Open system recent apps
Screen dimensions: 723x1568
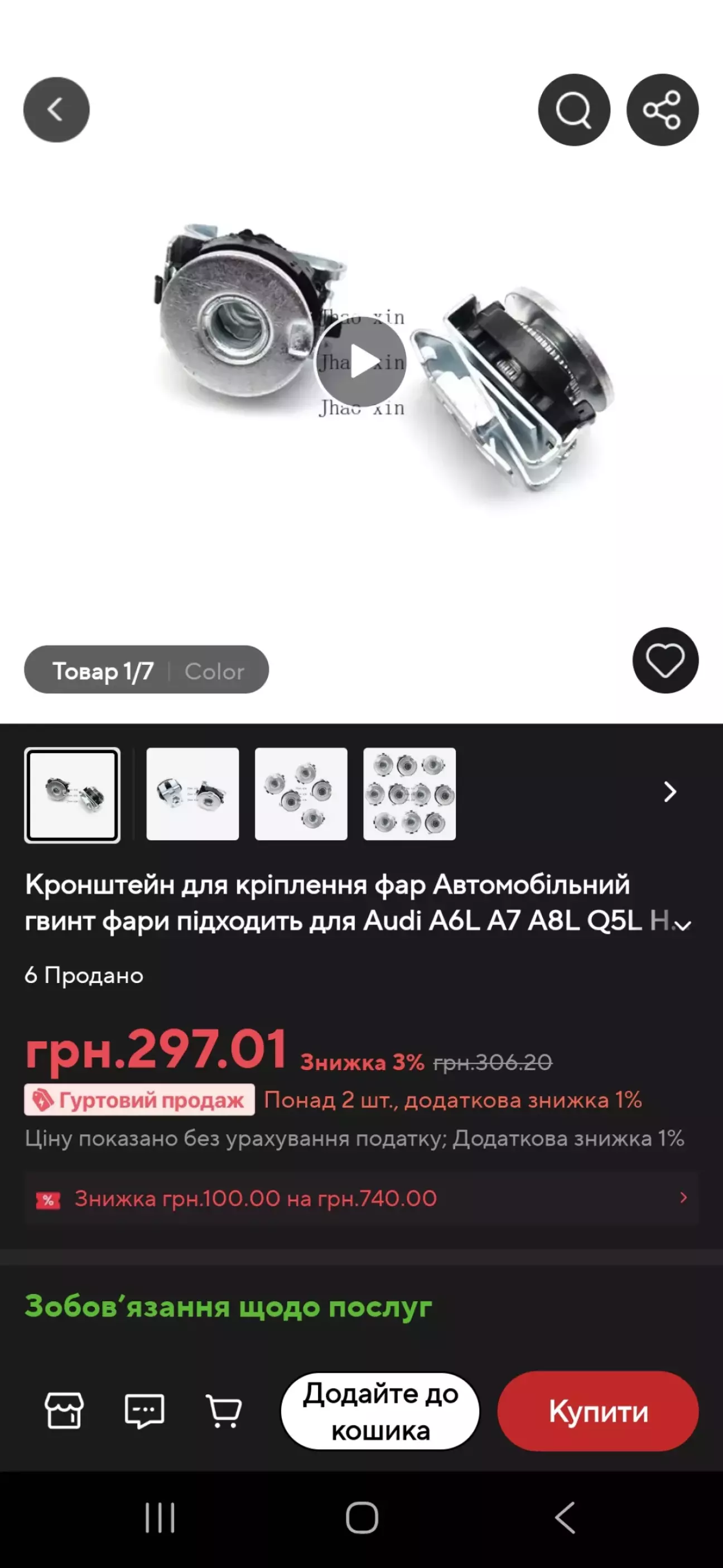(x=160, y=1517)
